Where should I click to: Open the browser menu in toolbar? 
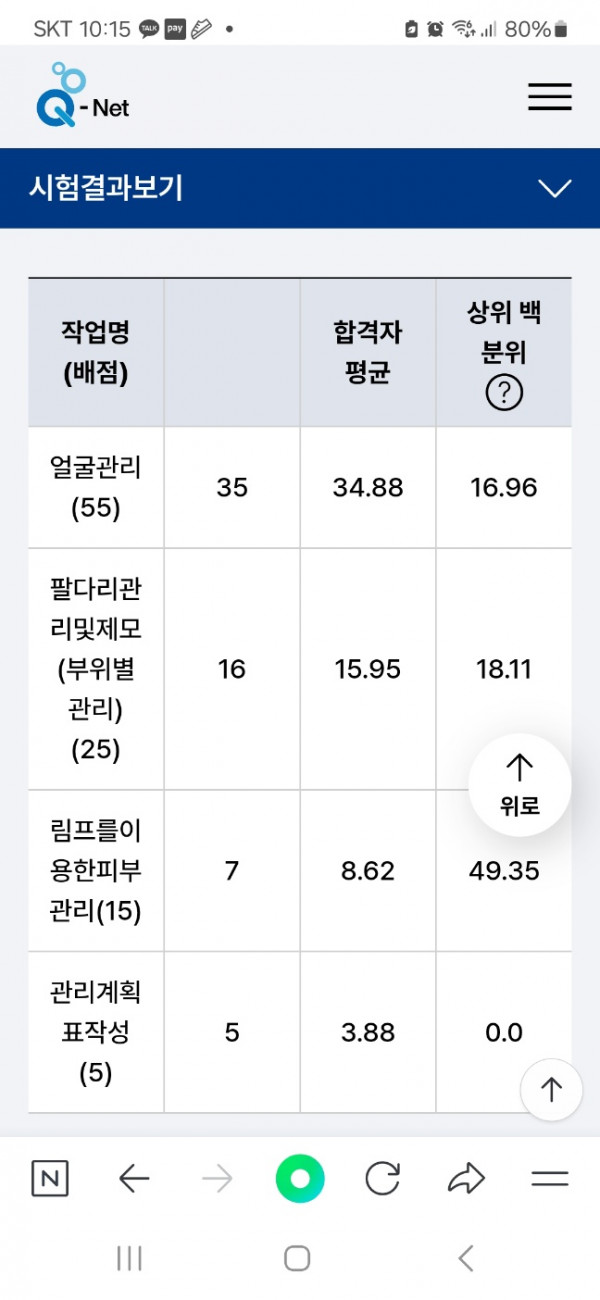pyautogui.click(x=550, y=1179)
